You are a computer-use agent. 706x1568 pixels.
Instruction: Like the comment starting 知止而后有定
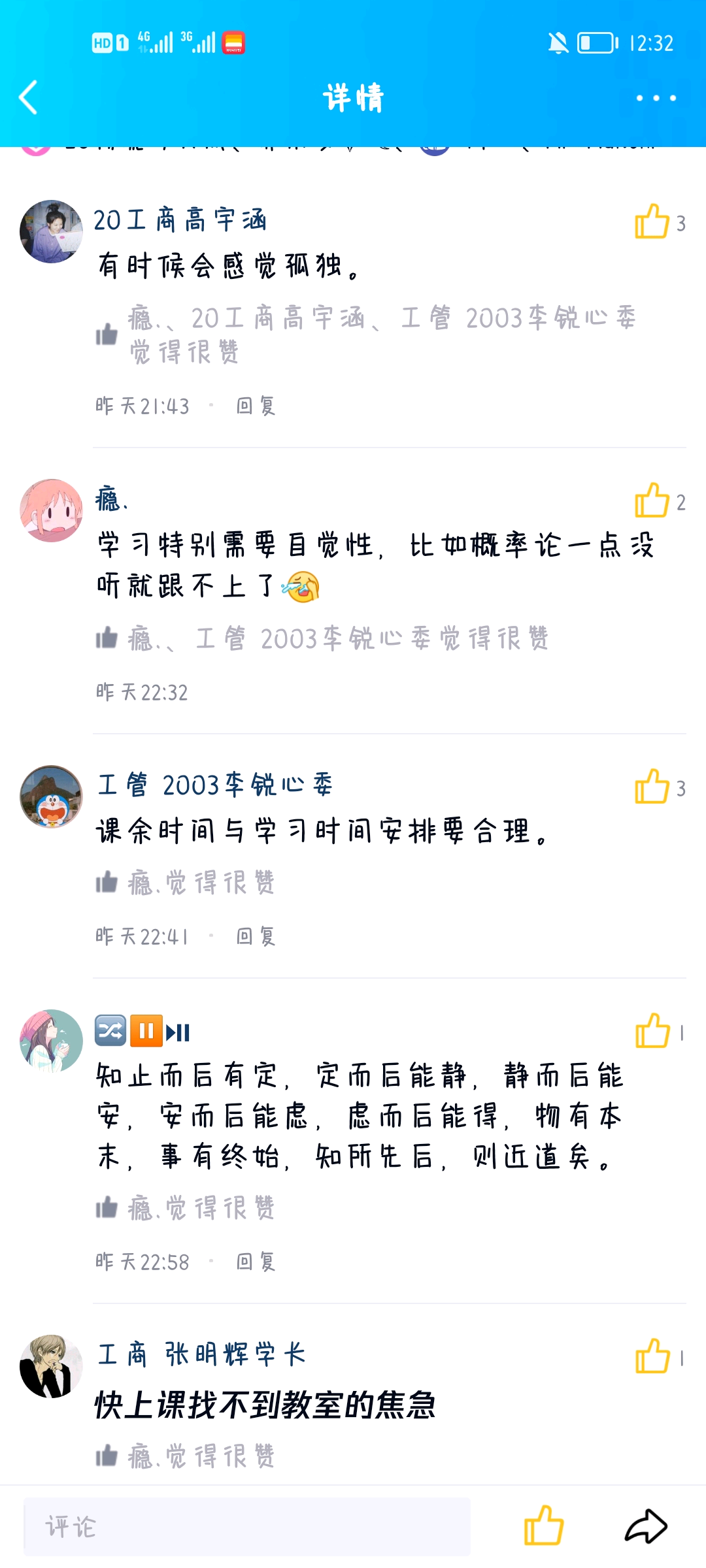click(x=652, y=1032)
